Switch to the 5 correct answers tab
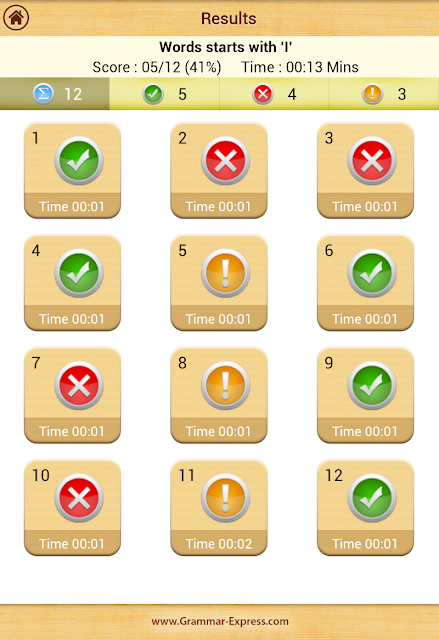The height and width of the screenshot is (640, 439). 164,94
